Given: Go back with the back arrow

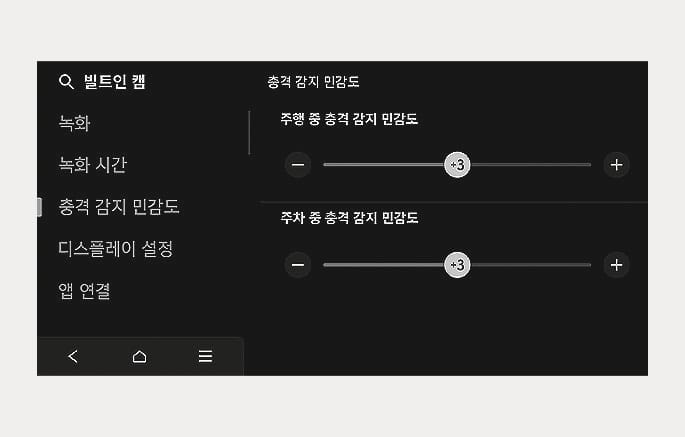Looking at the screenshot, I should (73, 356).
